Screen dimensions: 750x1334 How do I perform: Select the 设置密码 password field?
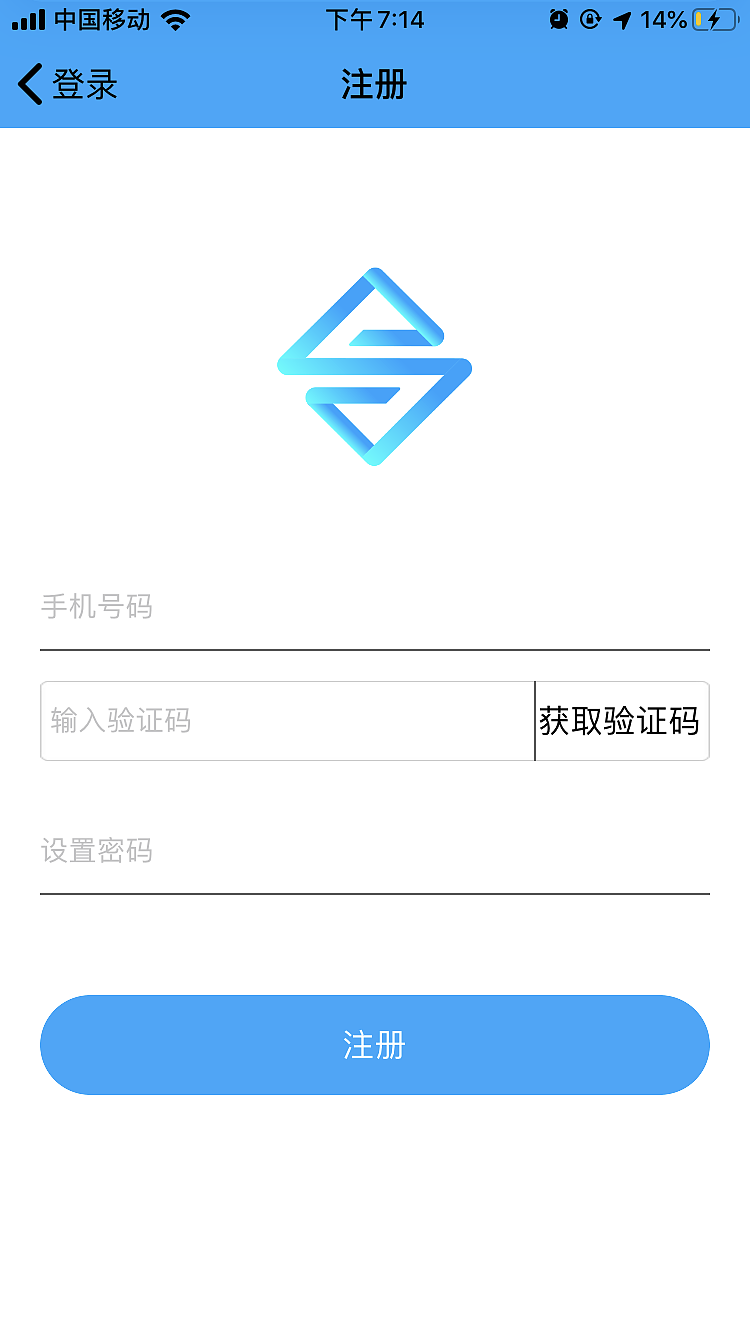tap(374, 851)
